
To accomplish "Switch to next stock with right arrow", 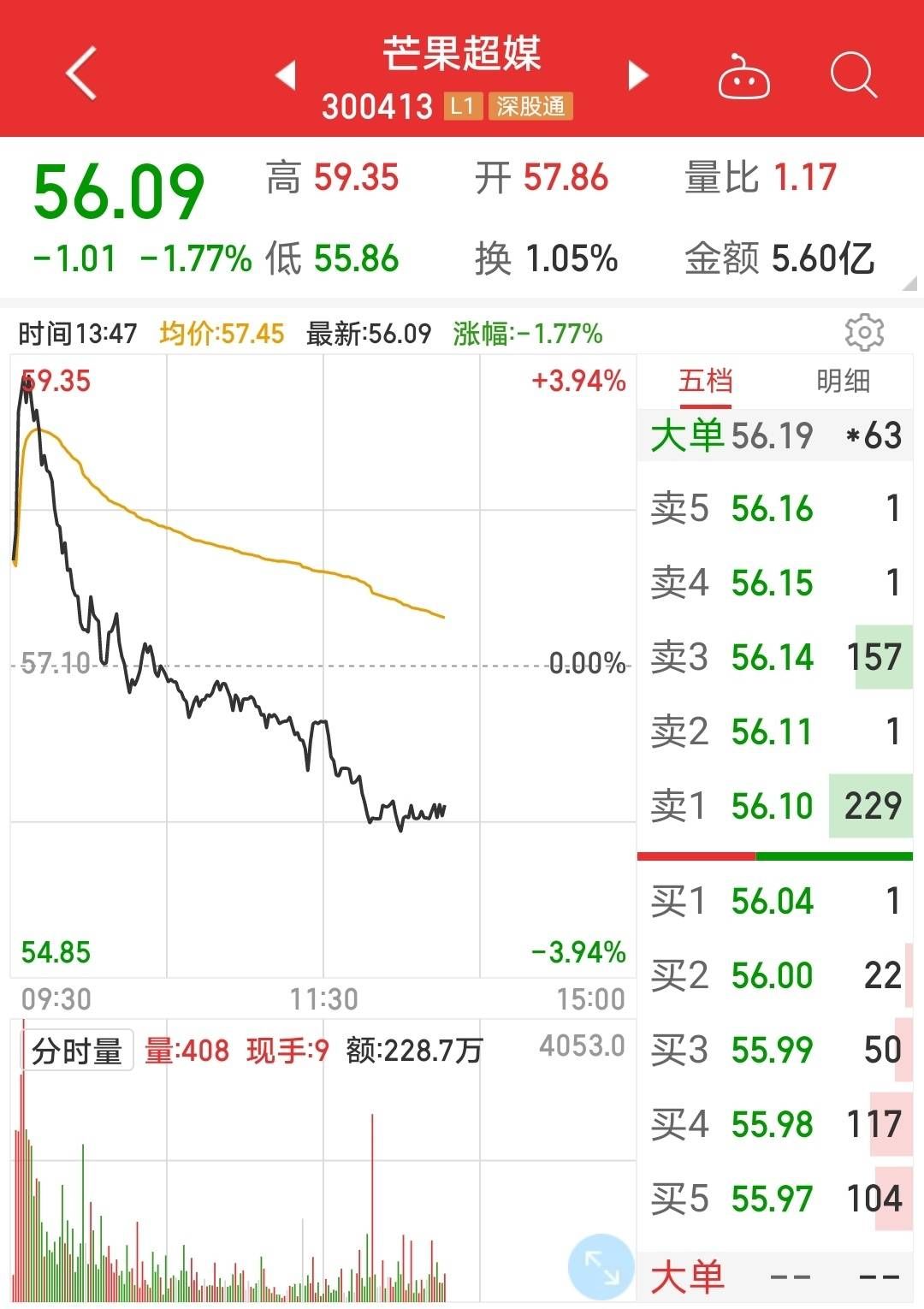I will click(637, 76).
